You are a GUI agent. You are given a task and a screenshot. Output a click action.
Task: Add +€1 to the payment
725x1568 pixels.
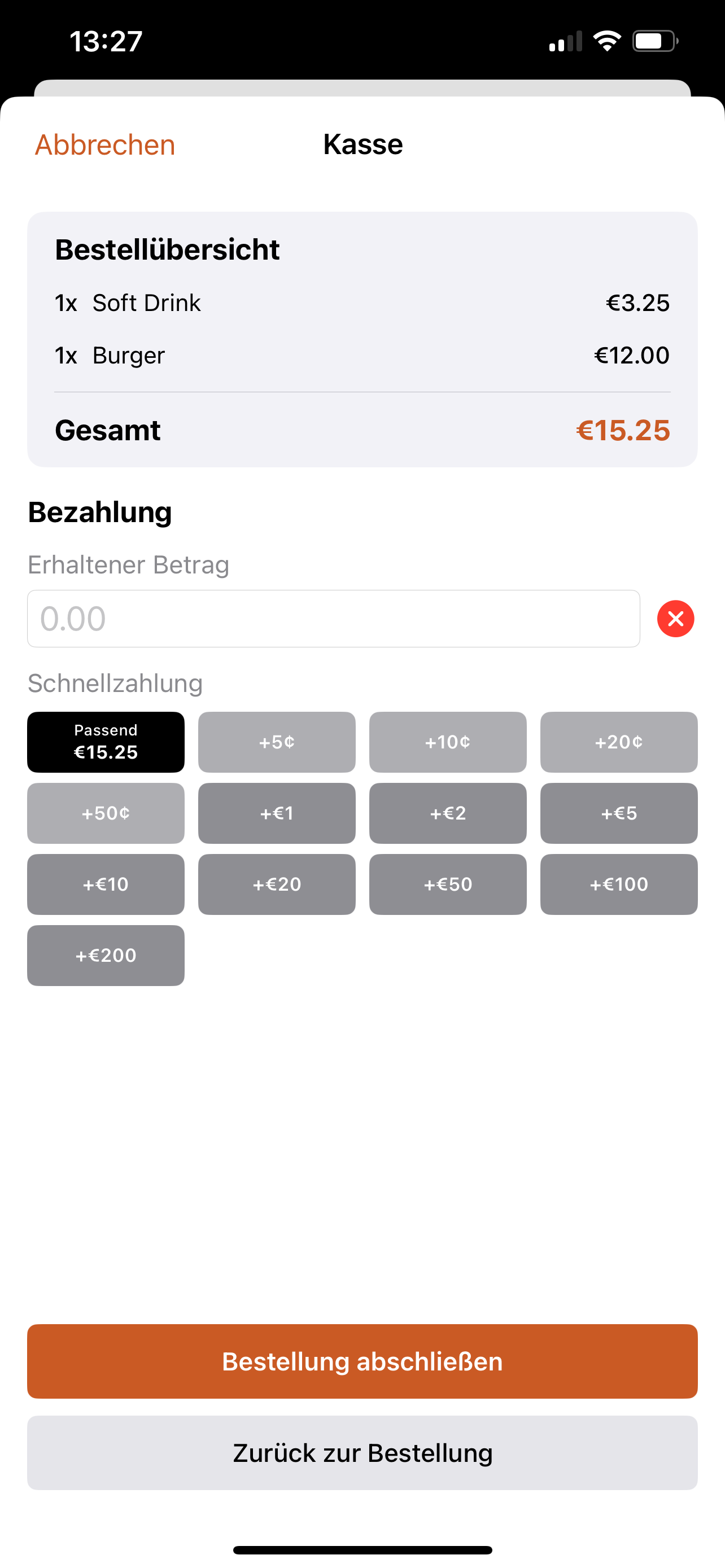click(x=276, y=813)
